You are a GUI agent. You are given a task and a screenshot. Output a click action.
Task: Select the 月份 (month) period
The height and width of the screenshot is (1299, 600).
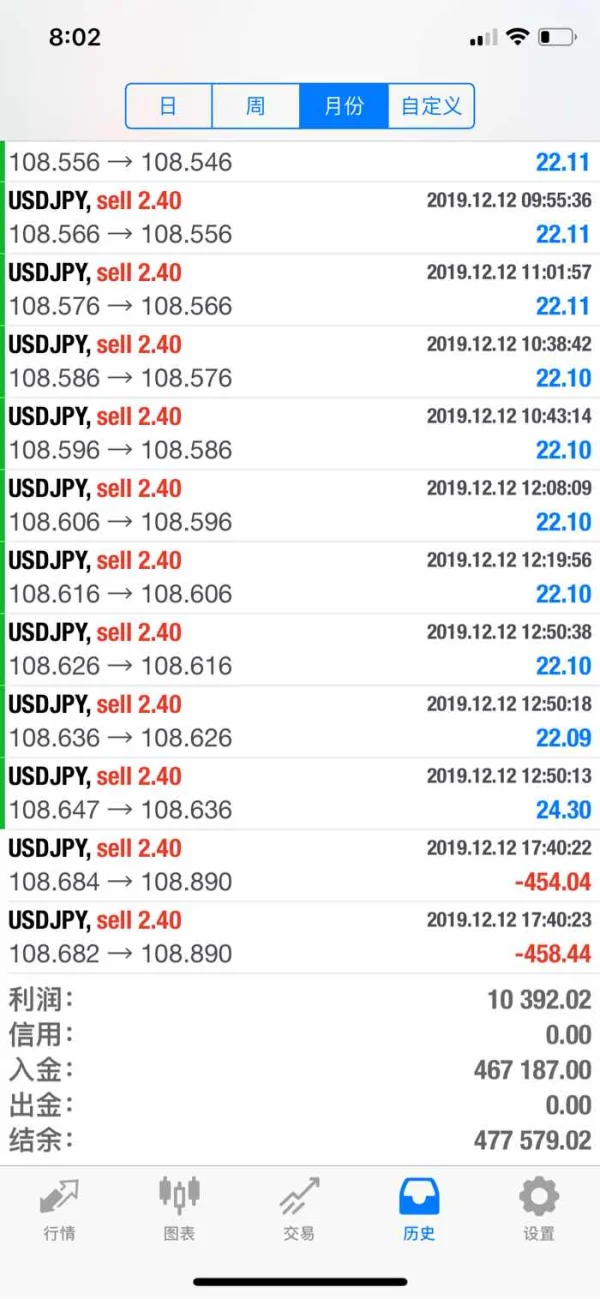(343, 106)
